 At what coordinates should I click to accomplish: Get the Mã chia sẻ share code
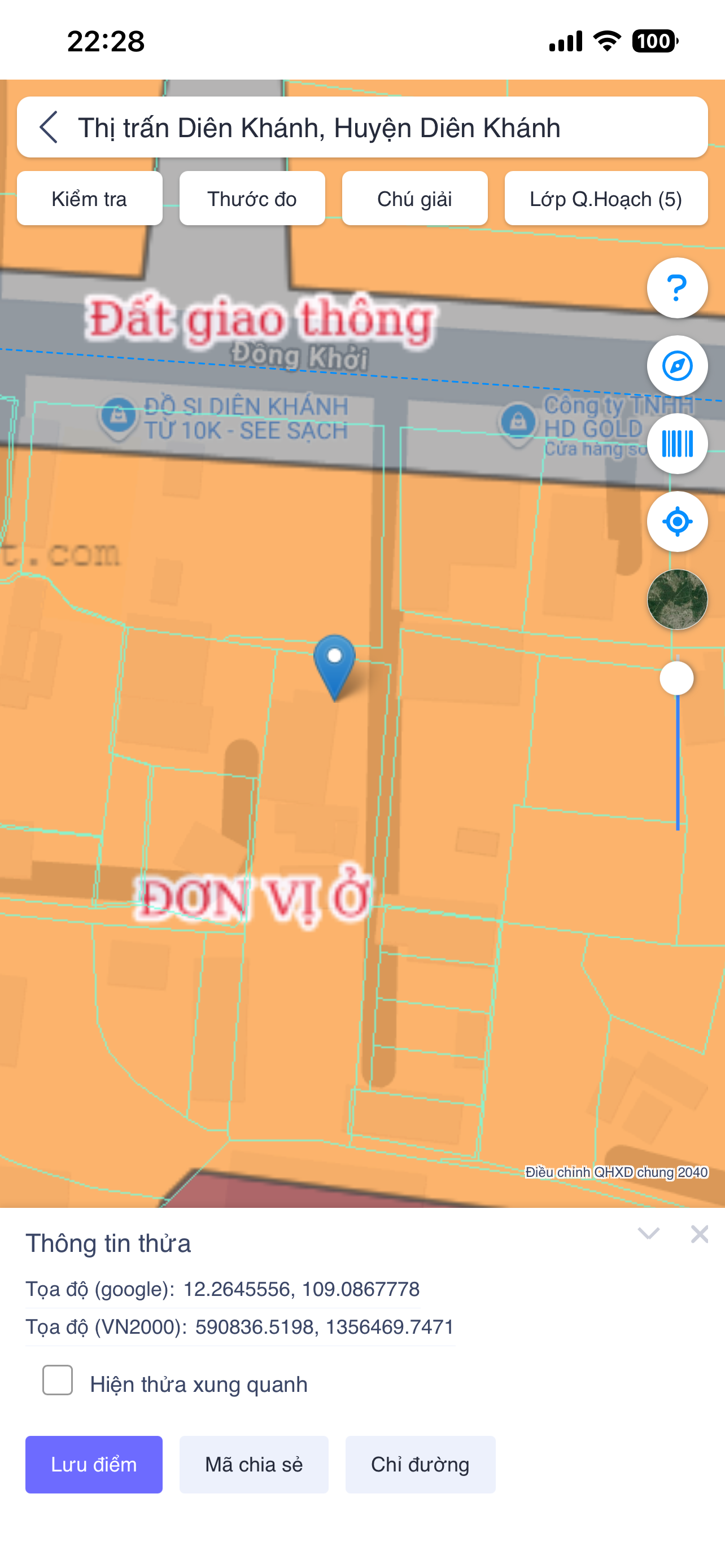pos(254,1465)
